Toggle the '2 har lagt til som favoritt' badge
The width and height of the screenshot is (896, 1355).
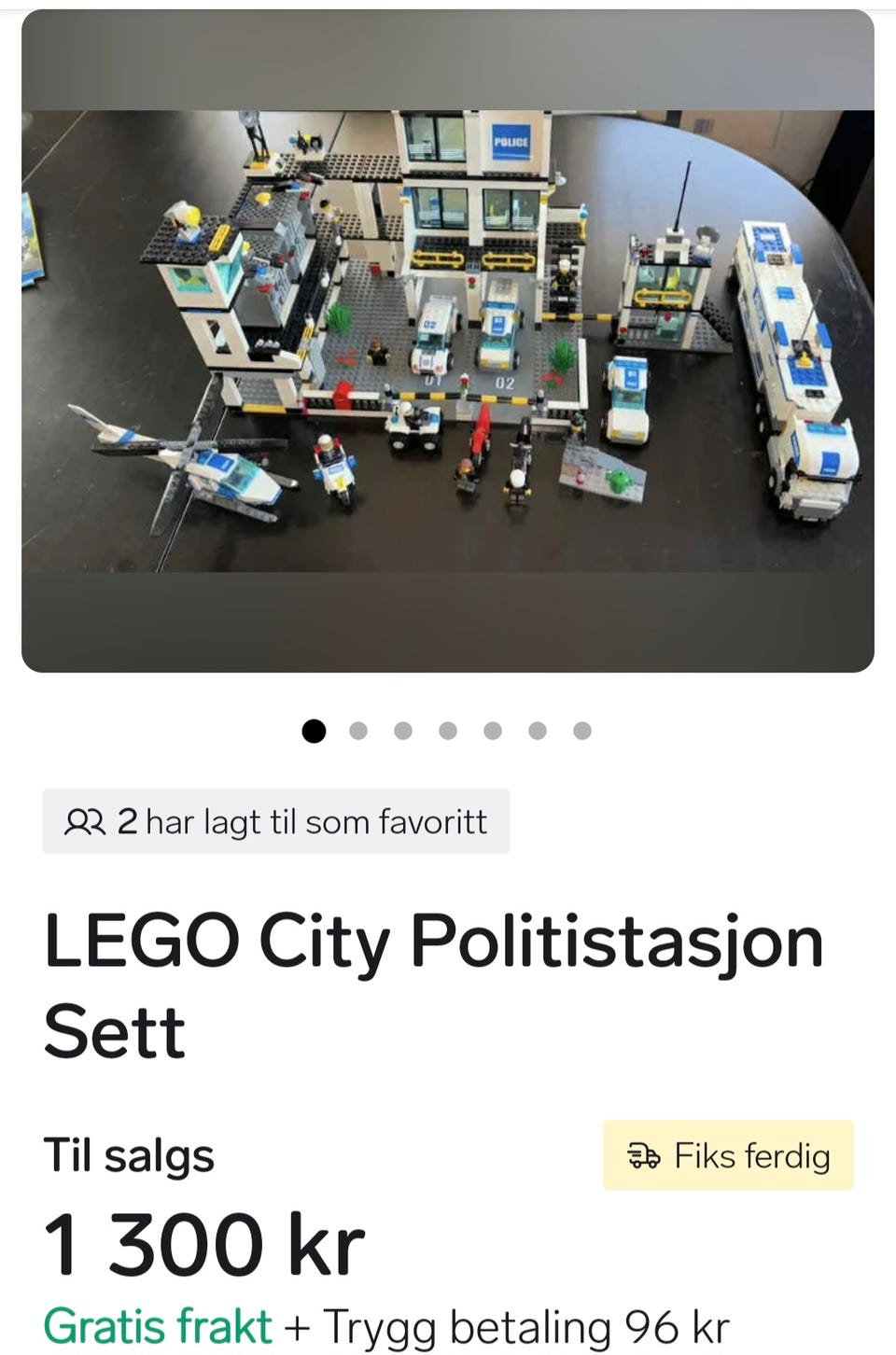coord(274,821)
